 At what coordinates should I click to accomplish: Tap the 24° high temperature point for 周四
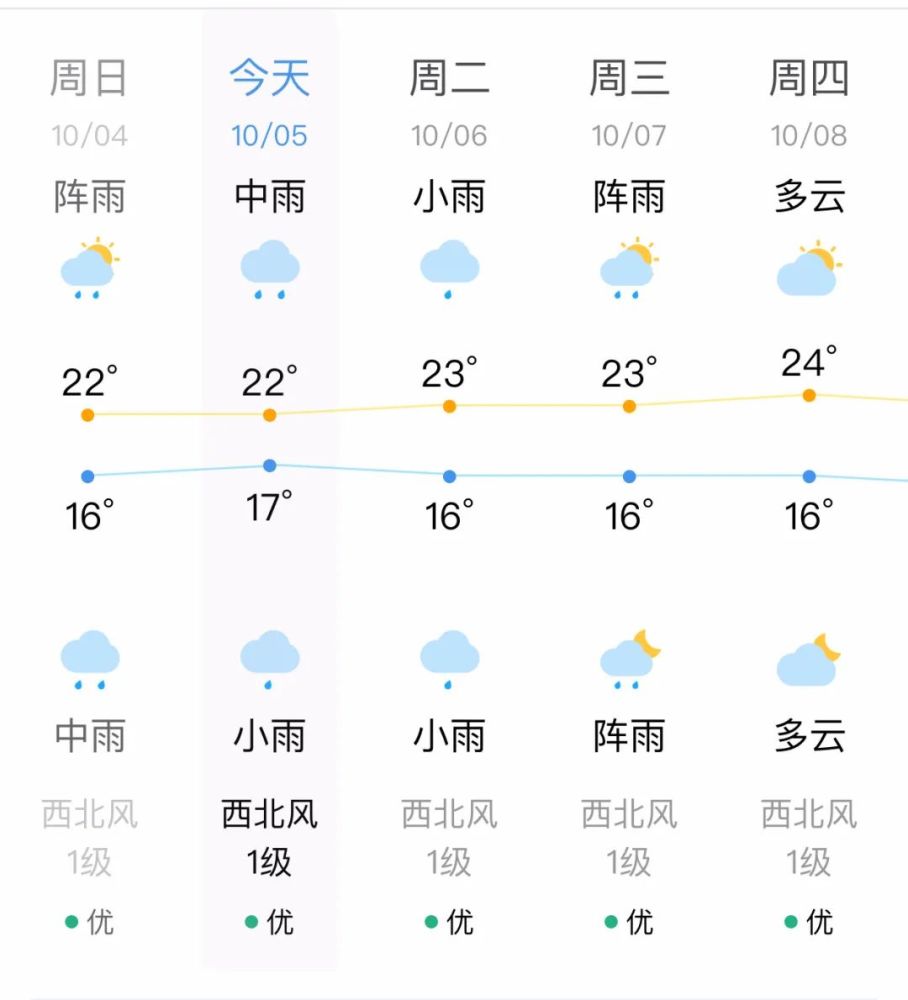(x=808, y=395)
